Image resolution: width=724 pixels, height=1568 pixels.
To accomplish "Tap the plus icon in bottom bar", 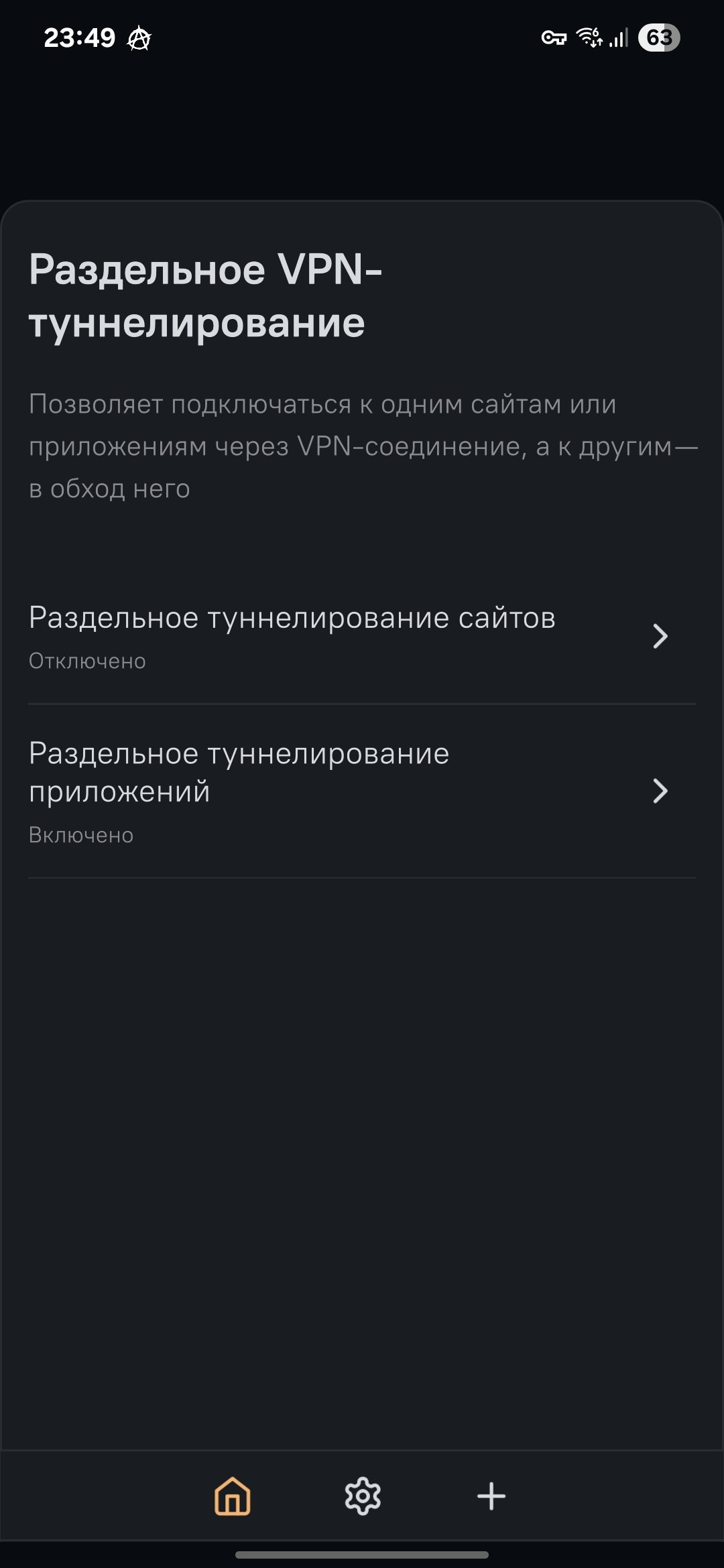I will click(491, 1496).
